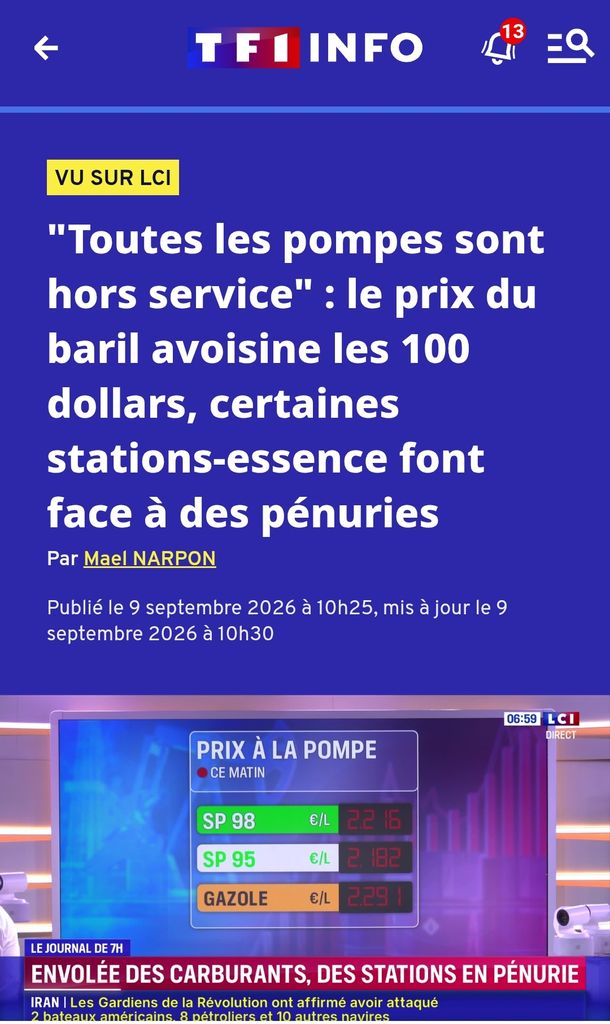Open author Mael NARPON's page
Screen dimensions: 610x1024
point(150,558)
